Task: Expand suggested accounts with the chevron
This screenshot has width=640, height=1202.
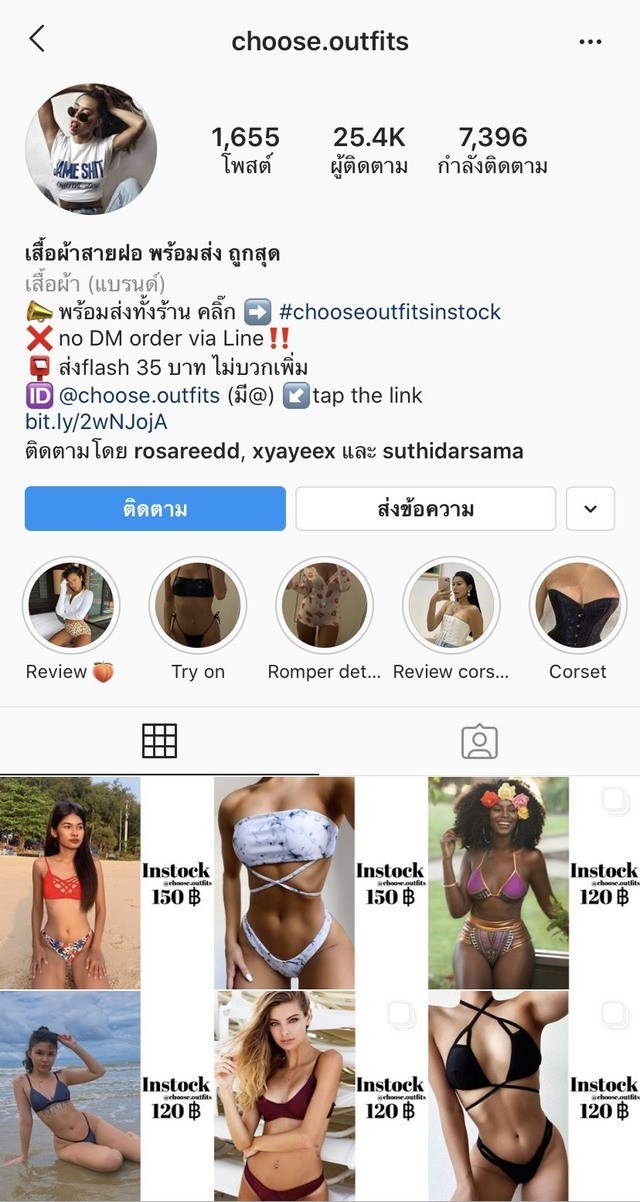Action: click(590, 509)
